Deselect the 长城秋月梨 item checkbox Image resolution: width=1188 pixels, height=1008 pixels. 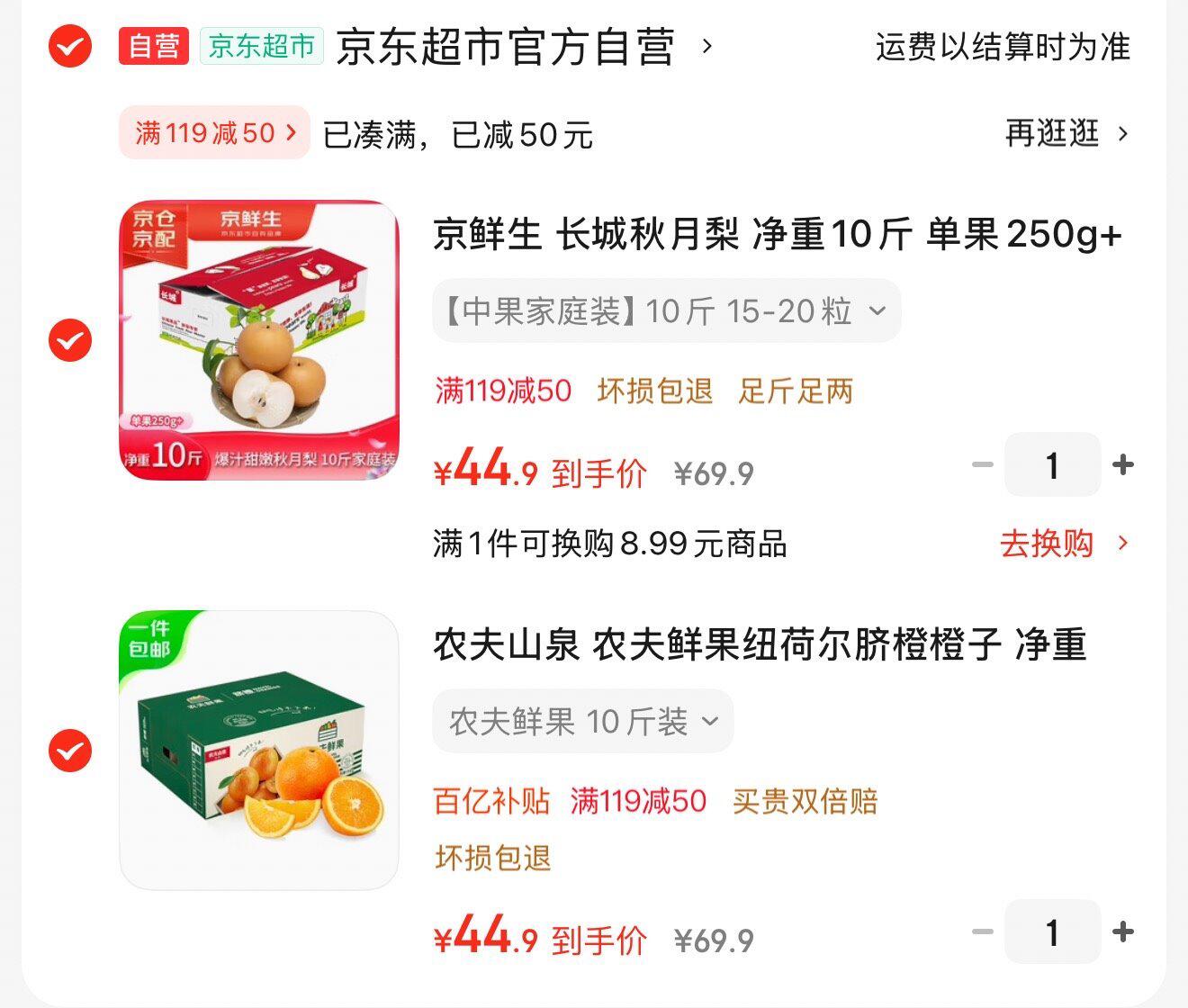[70, 340]
